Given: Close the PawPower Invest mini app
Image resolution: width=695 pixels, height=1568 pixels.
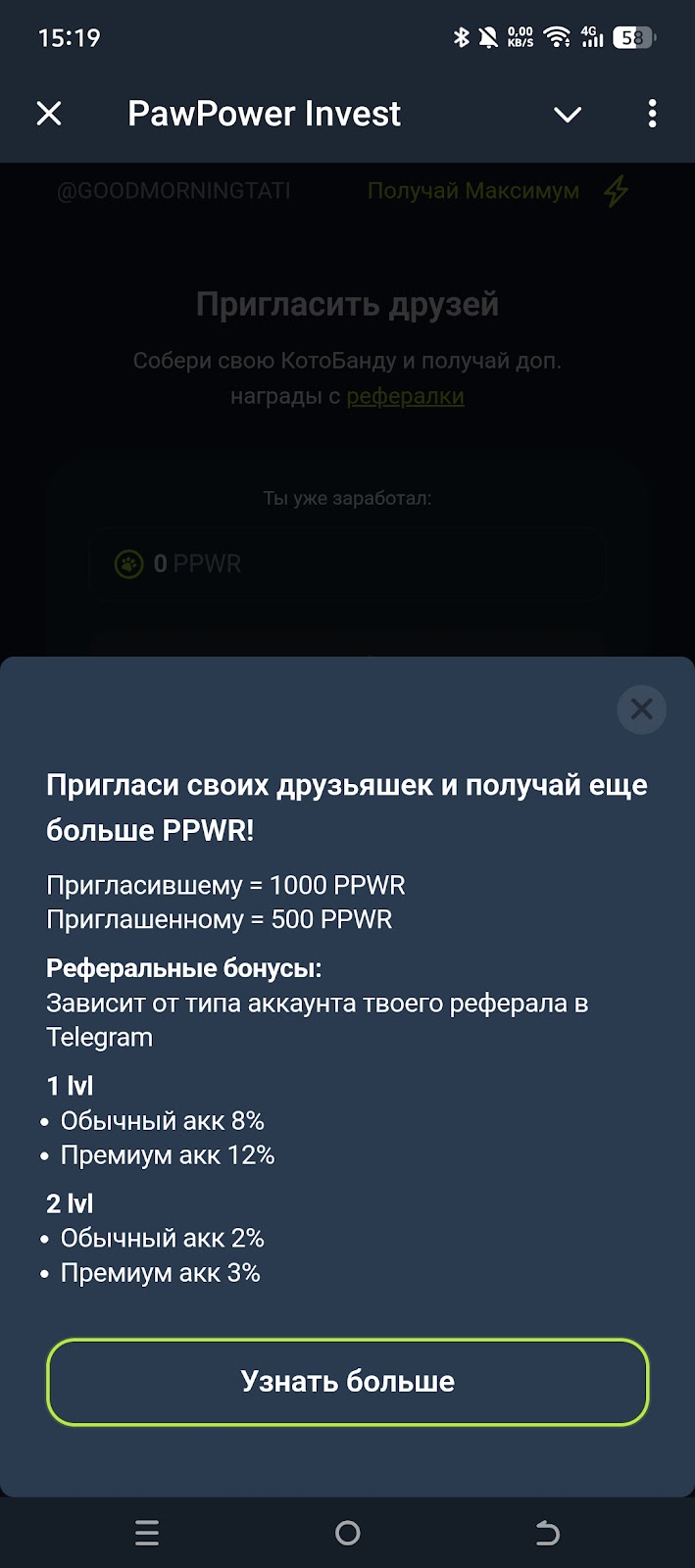Looking at the screenshot, I should point(49,114).
